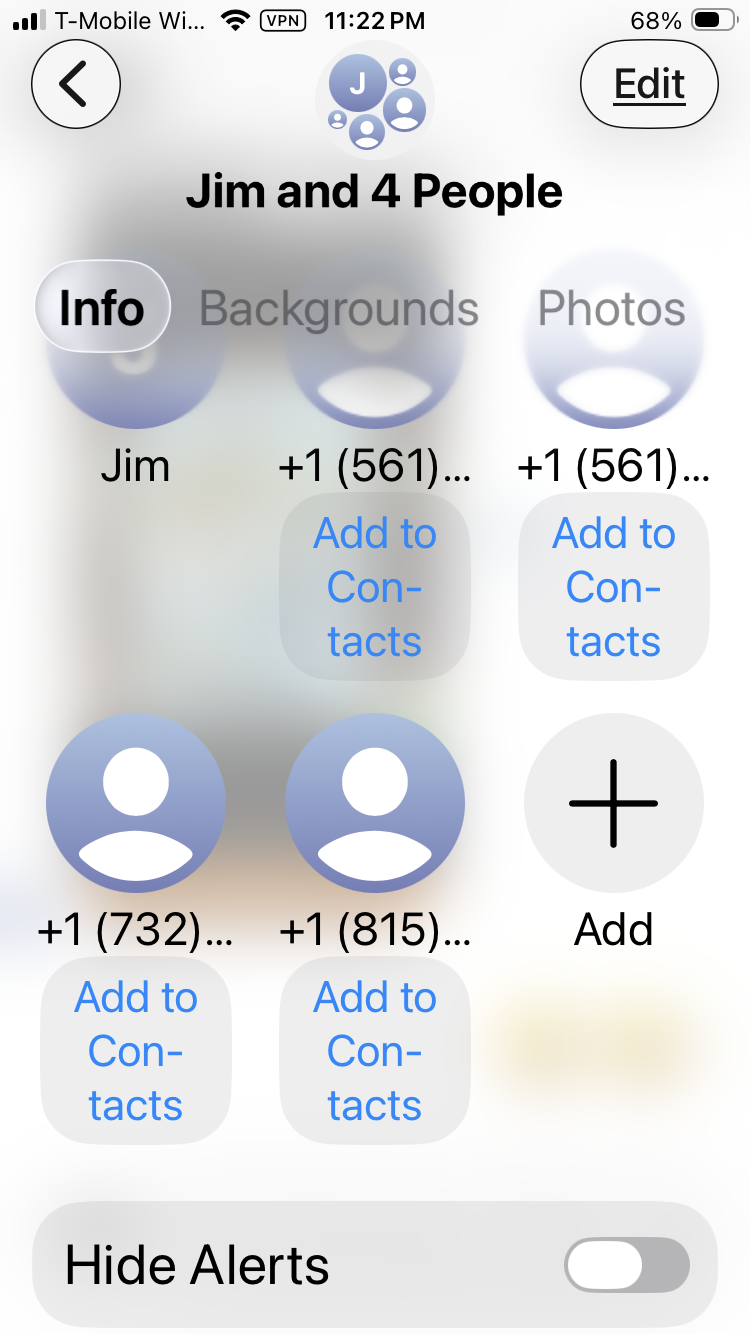The width and height of the screenshot is (750, 1334).
Task: Add the +1 (732) number to contacts
Action: 135,1051
